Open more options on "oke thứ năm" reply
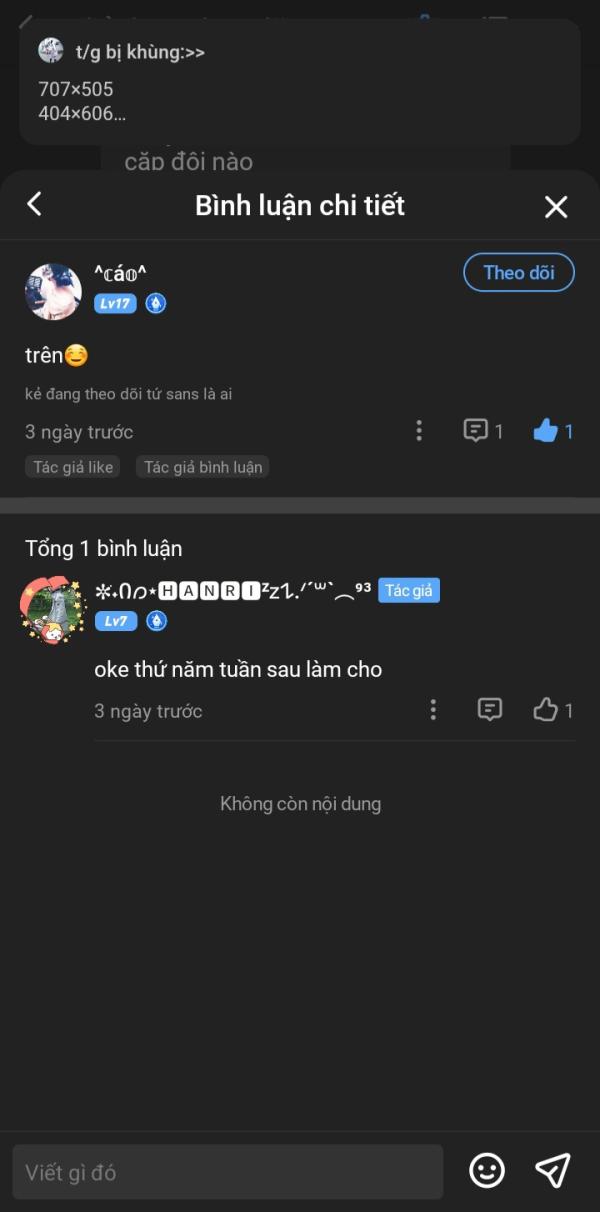 click(433, 710)
